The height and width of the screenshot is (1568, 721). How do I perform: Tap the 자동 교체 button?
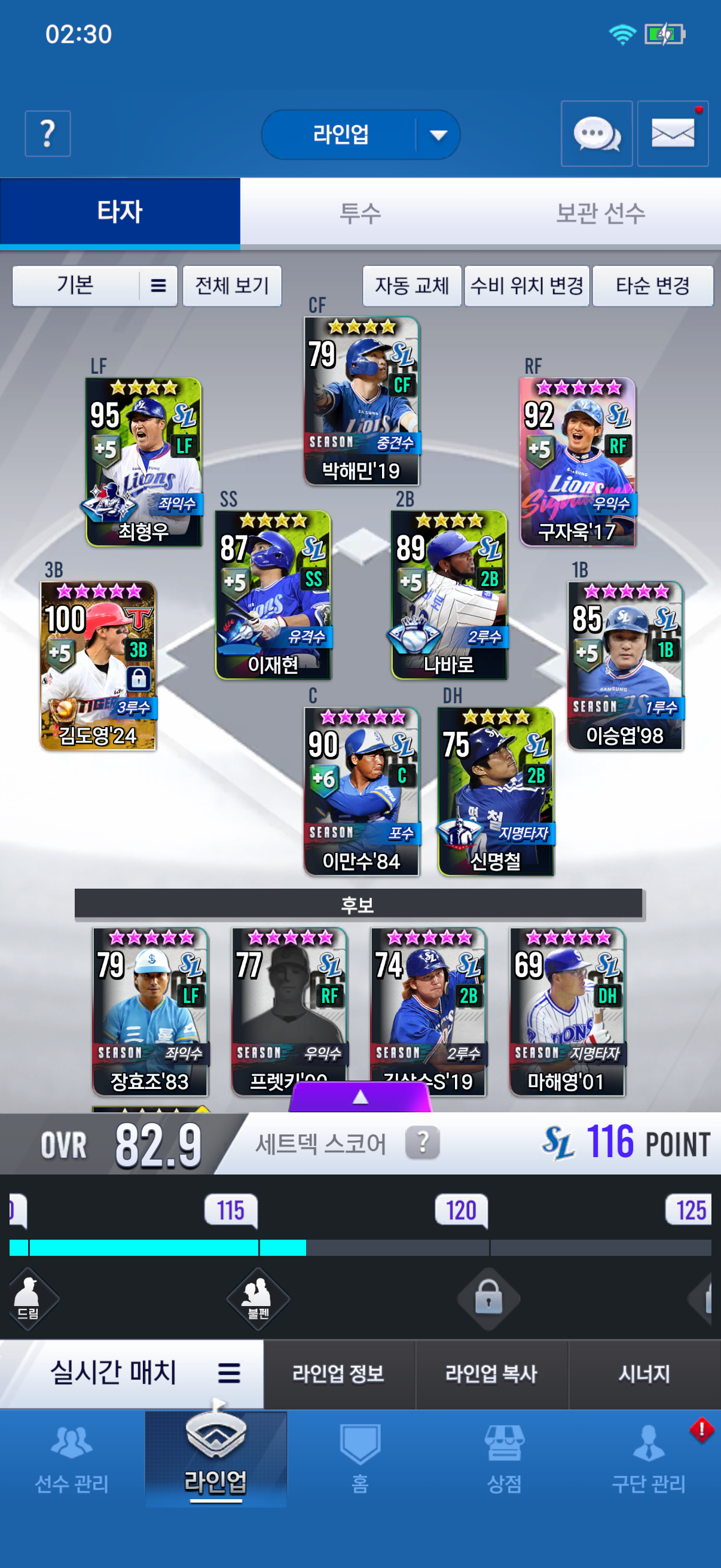click(x=411, y=285)
